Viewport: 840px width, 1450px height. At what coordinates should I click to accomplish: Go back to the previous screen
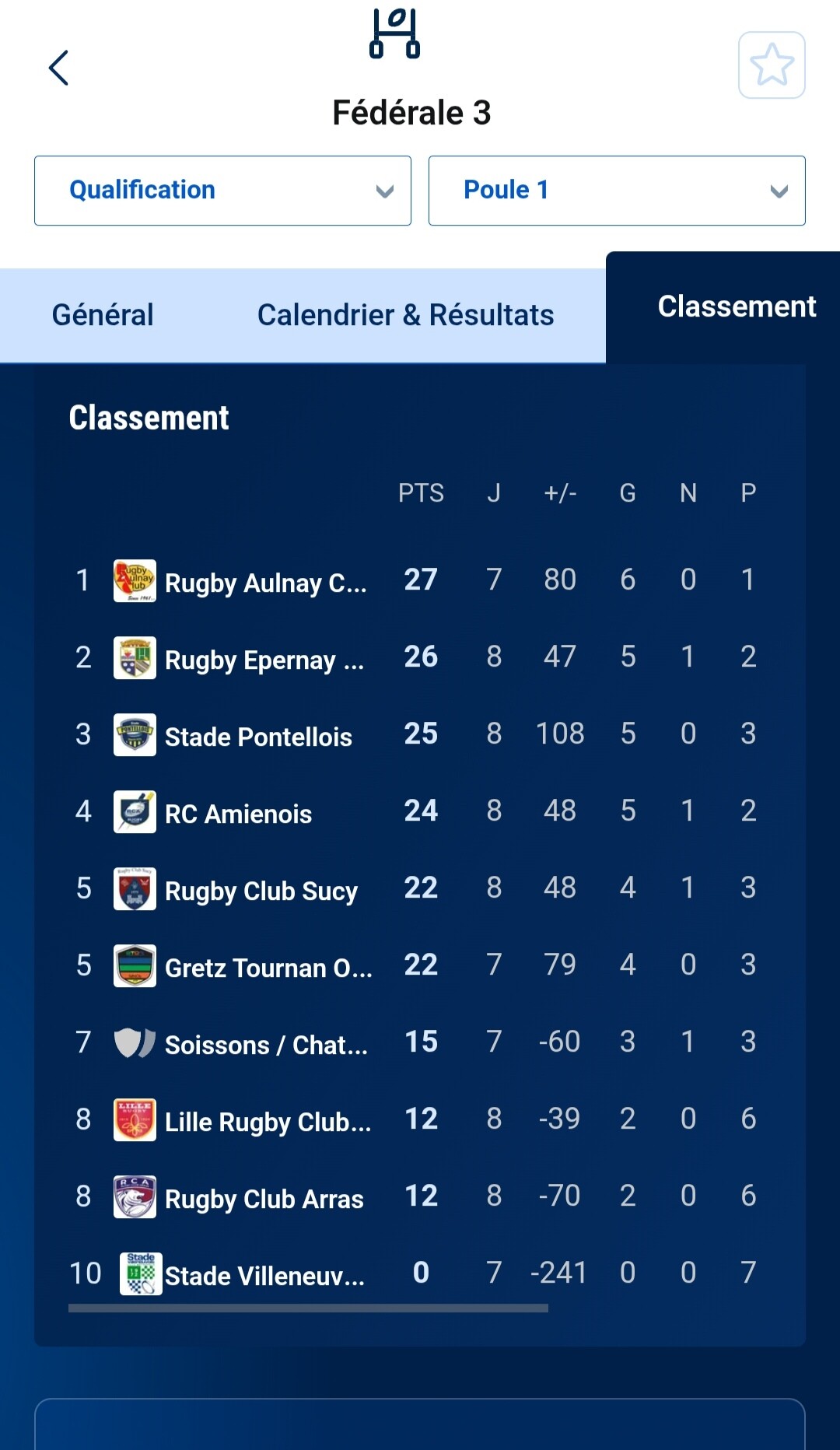[x=59, y=68]
